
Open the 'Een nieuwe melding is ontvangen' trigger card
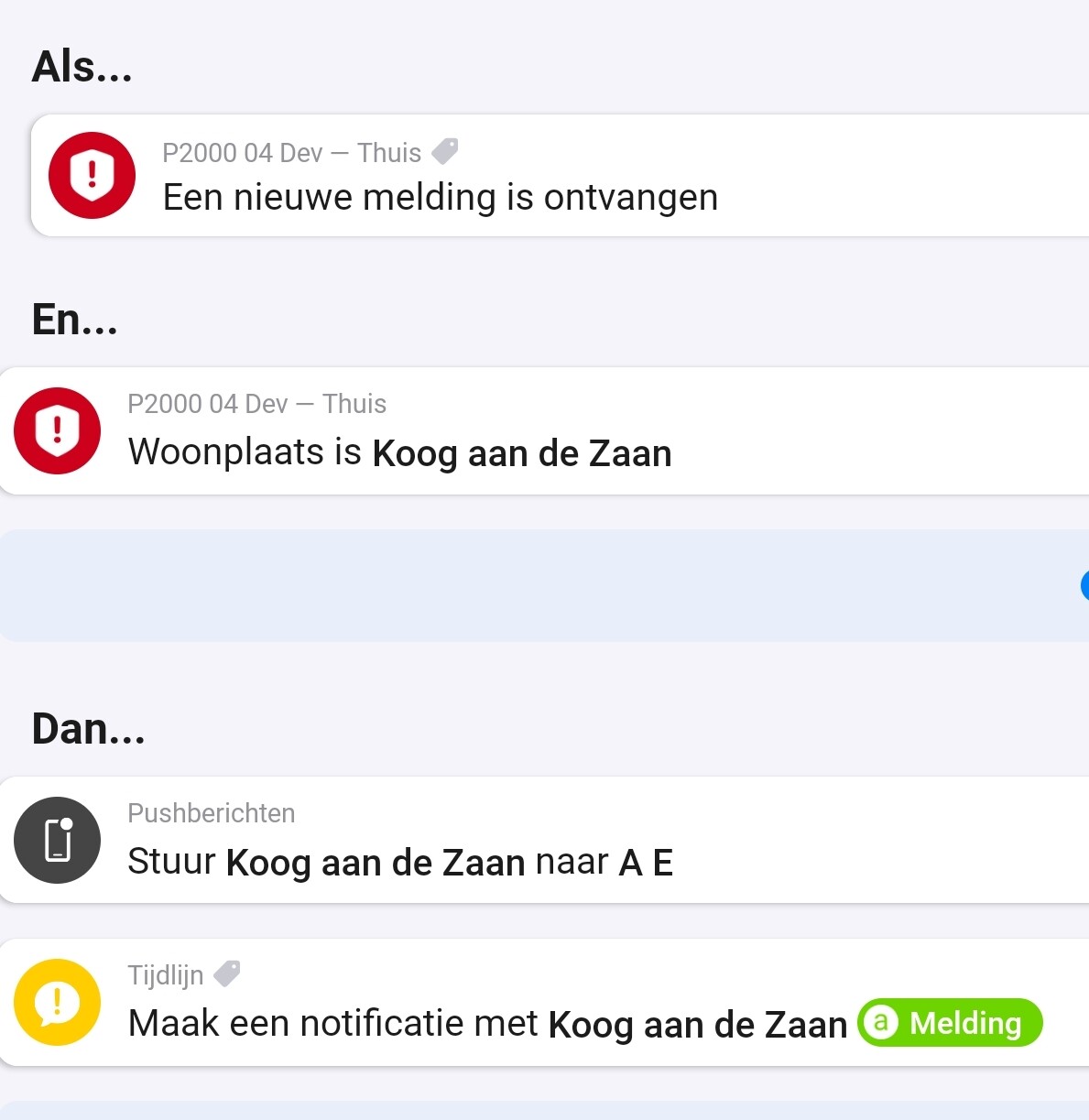(x=559, y=176)
